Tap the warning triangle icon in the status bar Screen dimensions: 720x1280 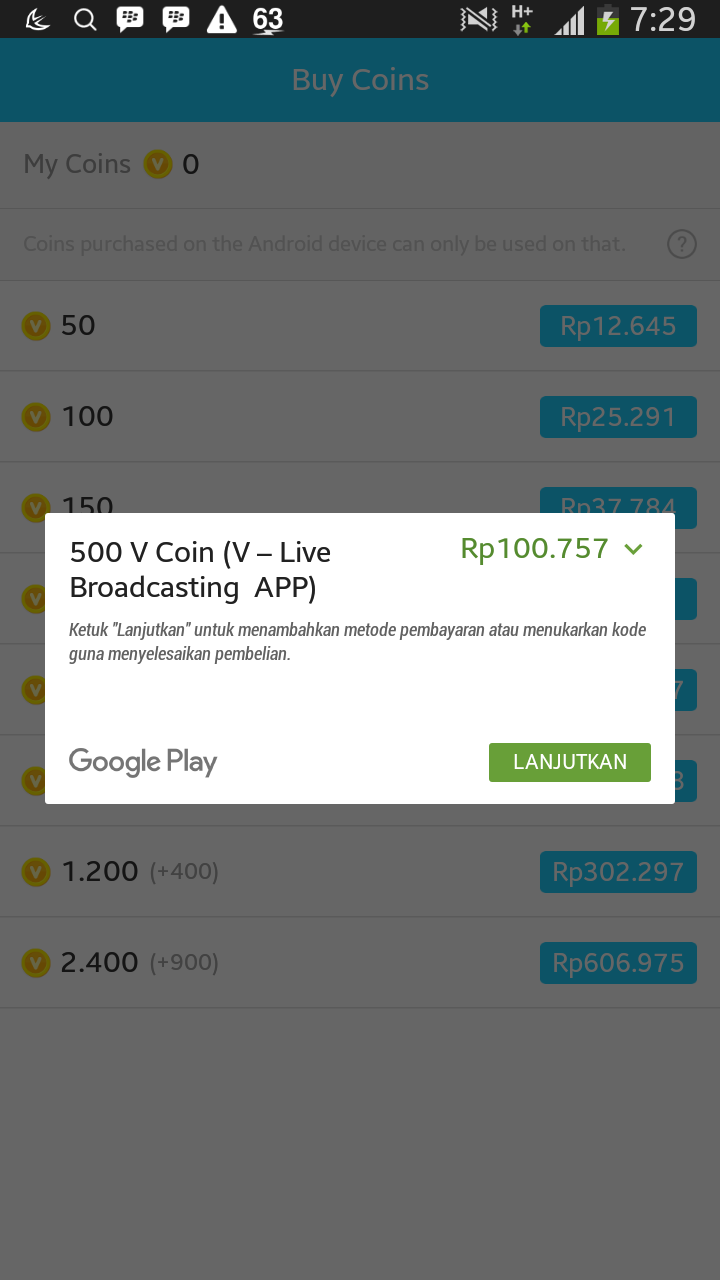[x=221, y=19]
